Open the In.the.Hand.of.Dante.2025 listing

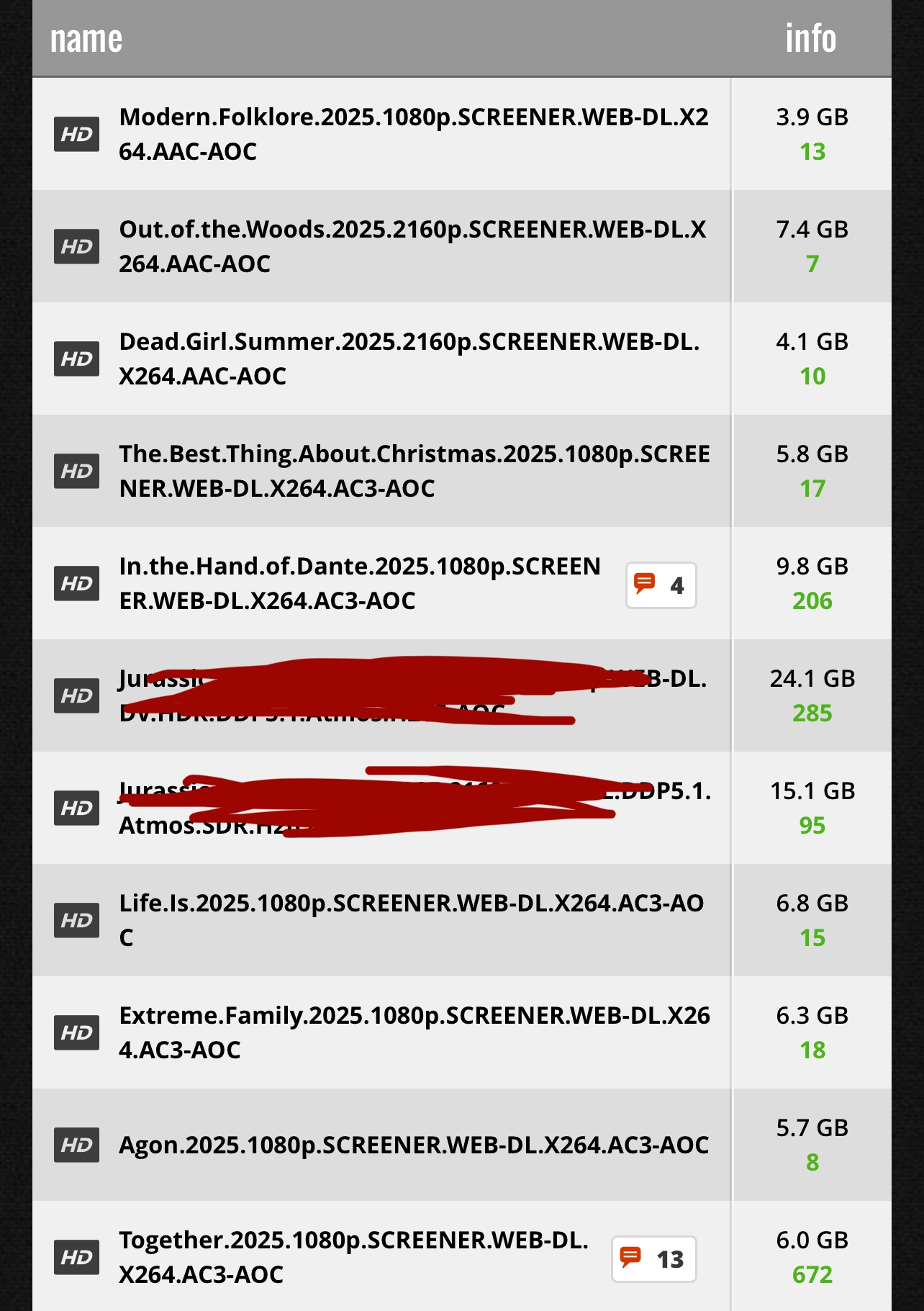tap(360, 583)
